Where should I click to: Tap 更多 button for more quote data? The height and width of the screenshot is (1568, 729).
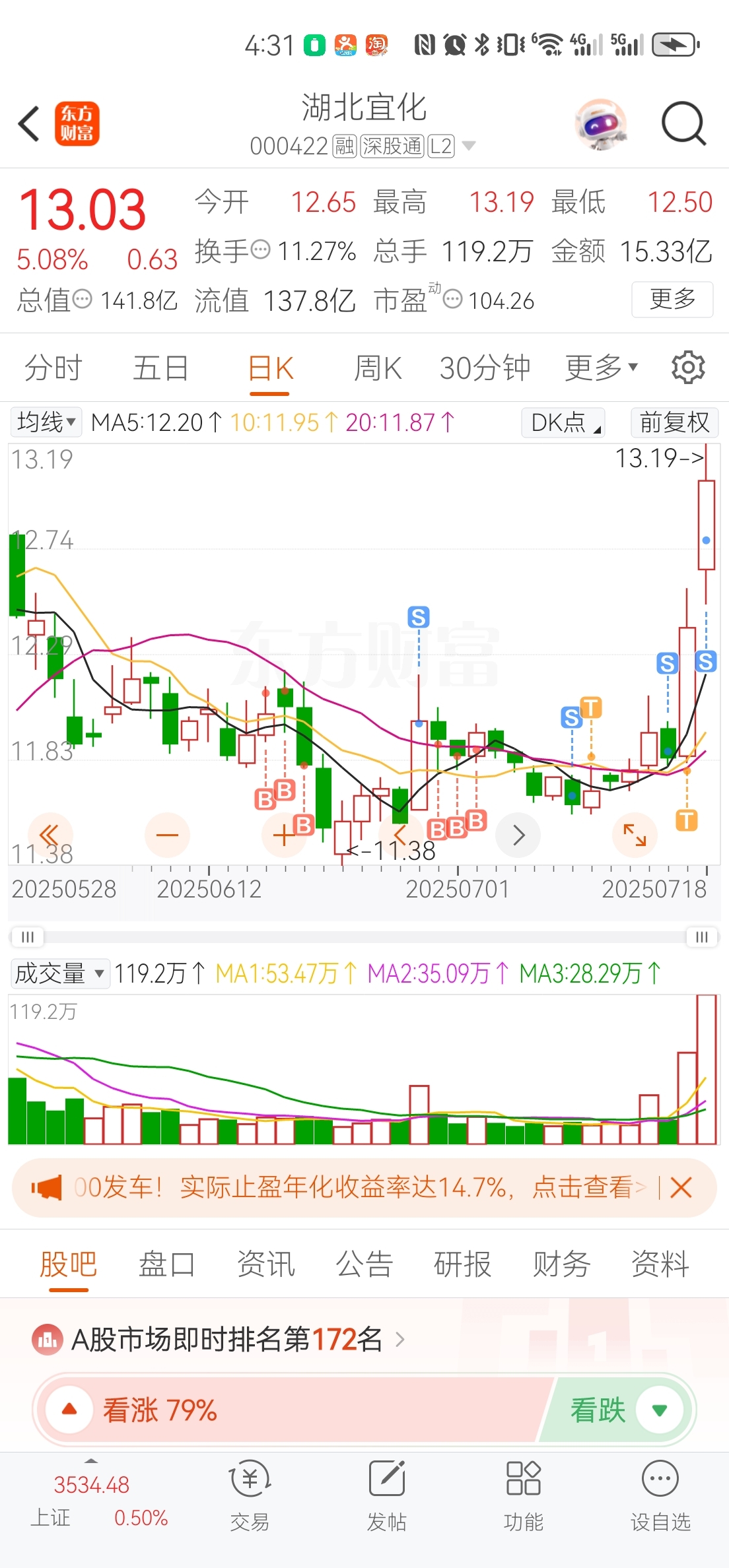pyautogui.click(x=672, y=300)
